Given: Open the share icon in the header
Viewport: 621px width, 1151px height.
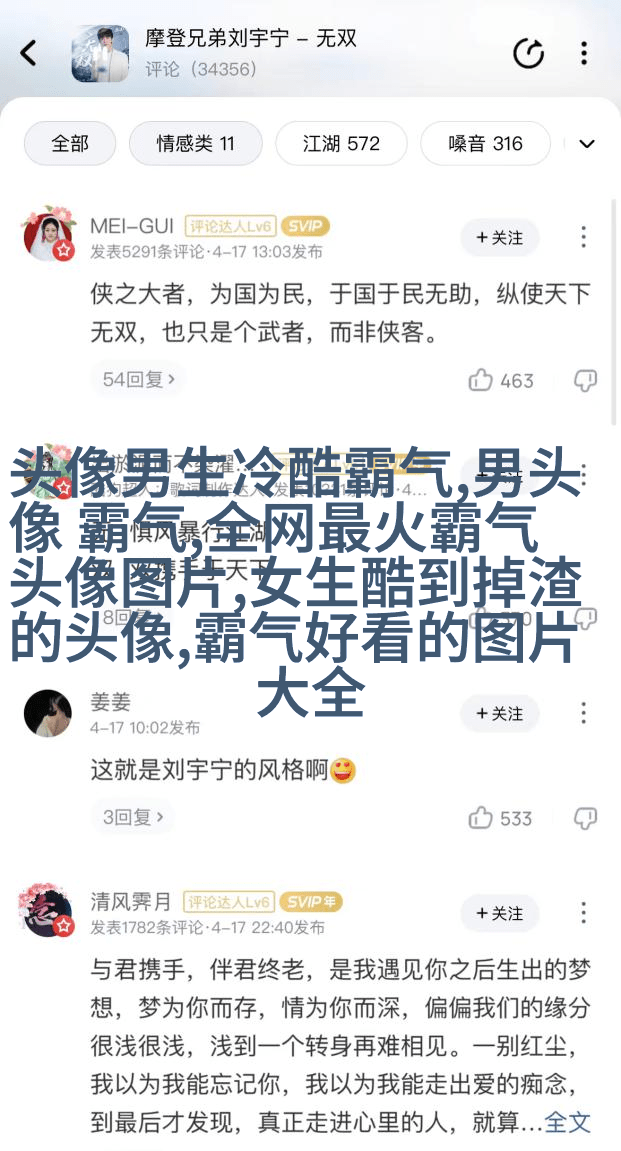Looking at the screenshot, I should click(528, 53).
